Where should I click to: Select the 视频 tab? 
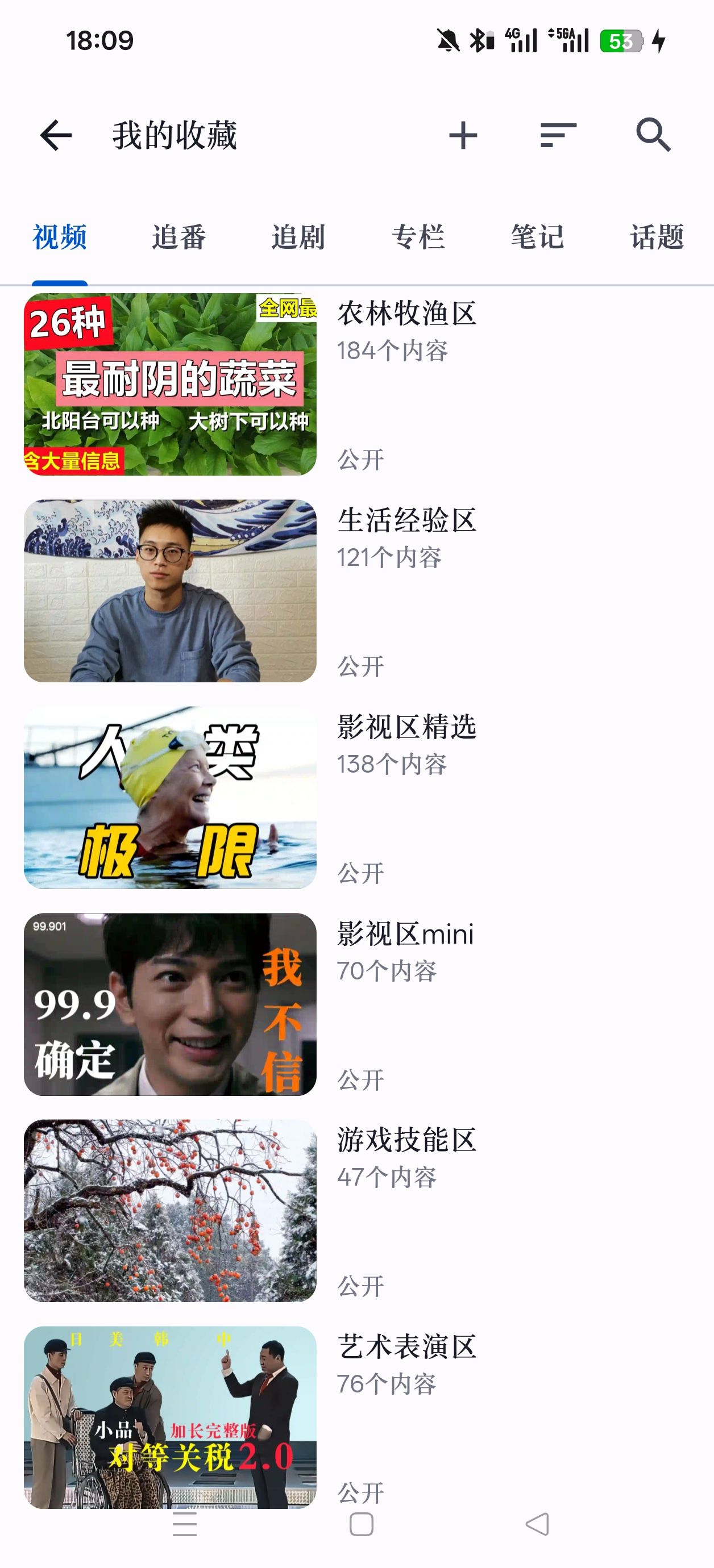(x=60, y=237)
